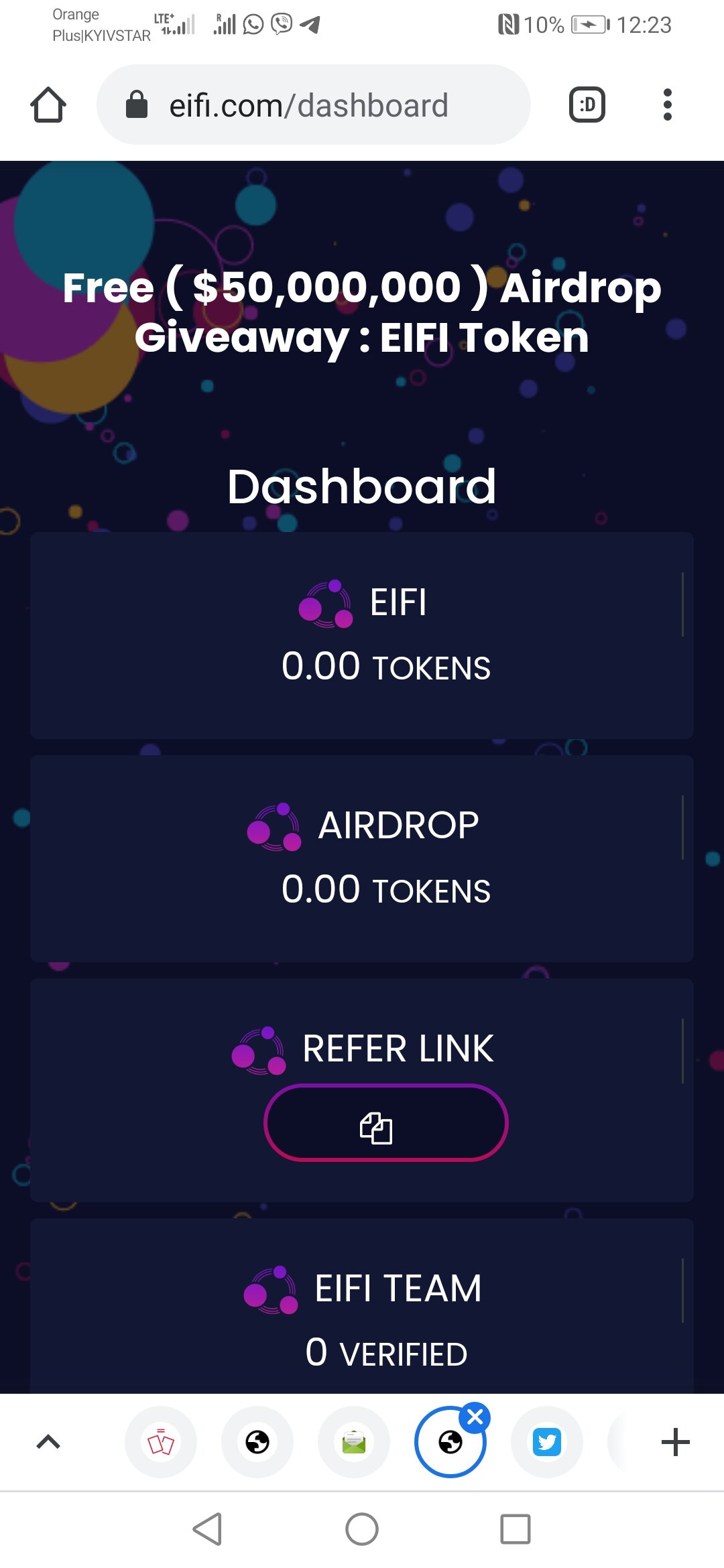This screenshot has width=724, height=1568.
Task: Tap the browser home icon
Action: (48, 105)
